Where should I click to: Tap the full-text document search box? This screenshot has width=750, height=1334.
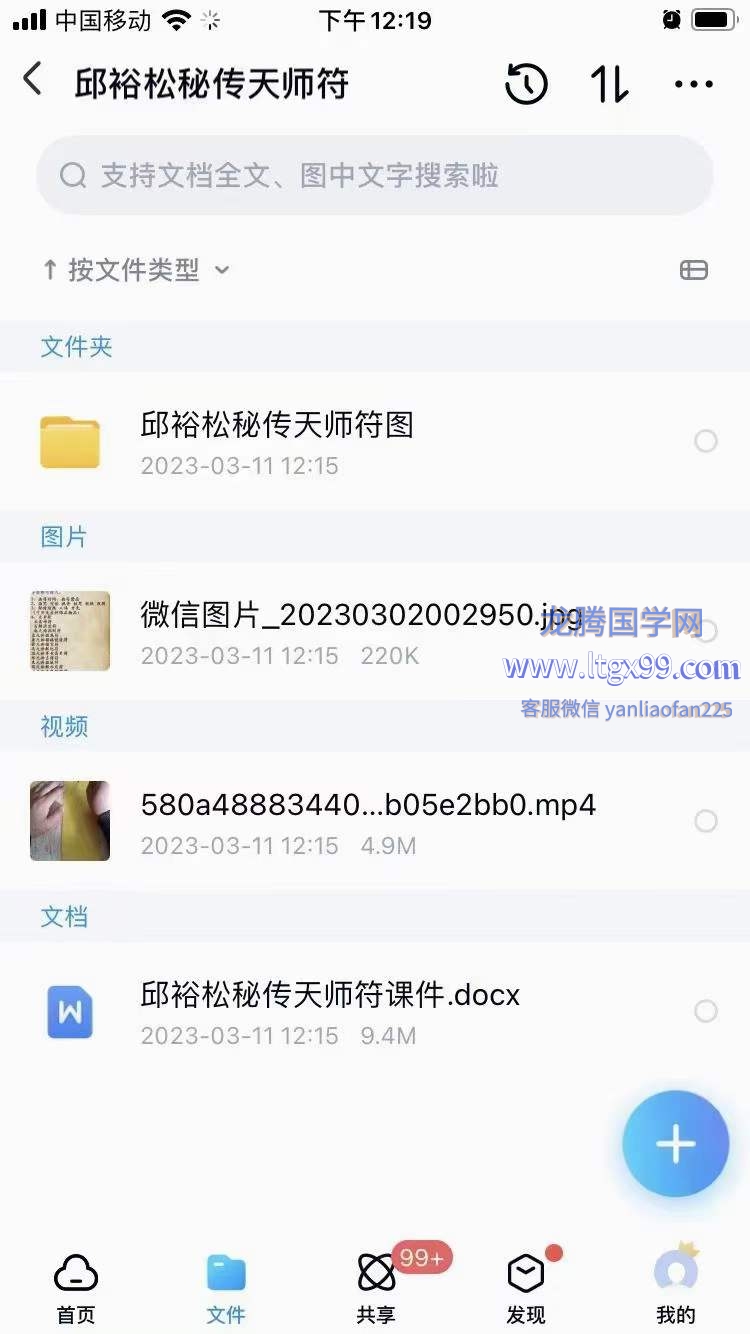coord(375,176)
